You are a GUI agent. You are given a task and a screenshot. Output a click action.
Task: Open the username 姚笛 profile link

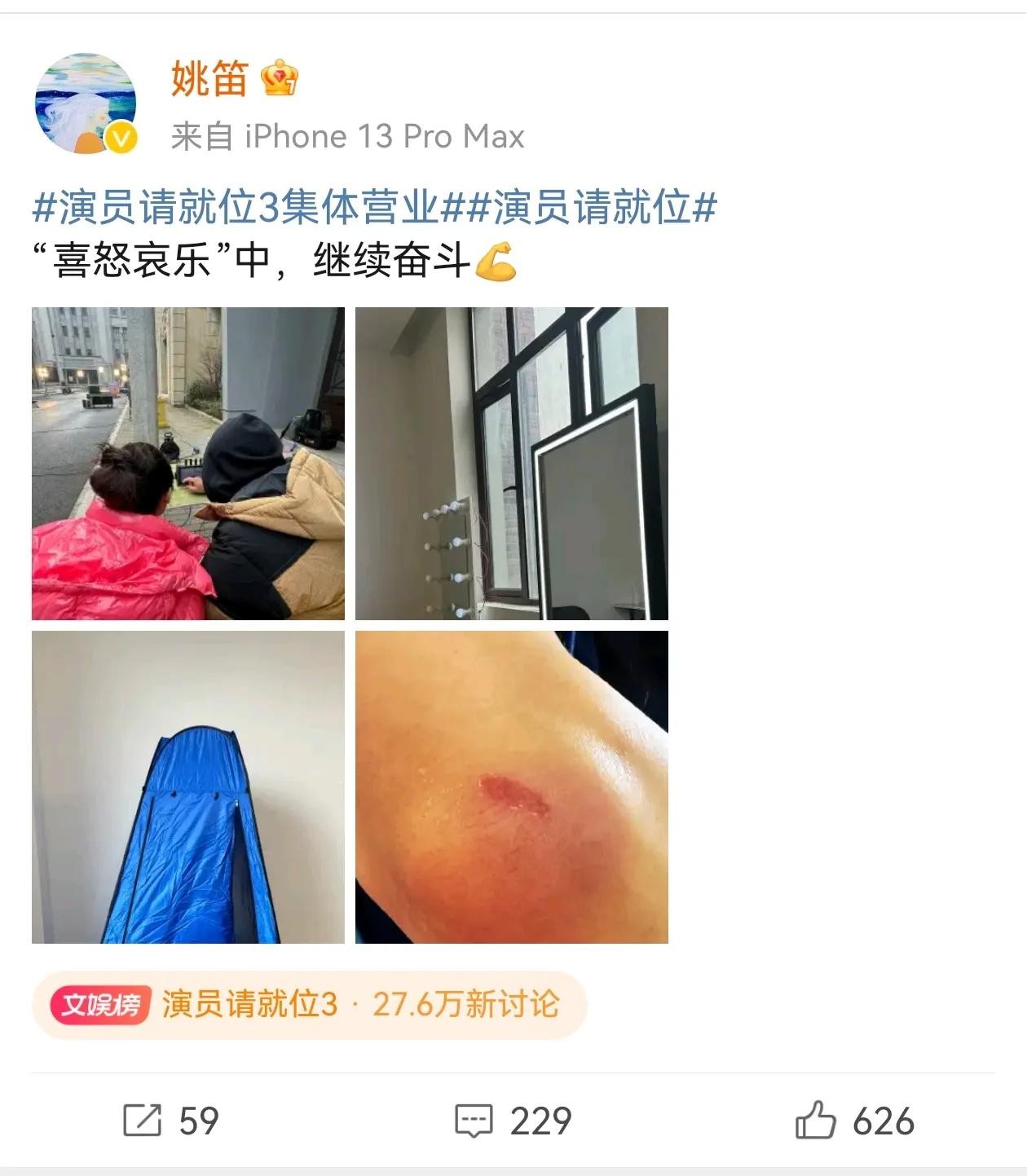[209, 79]
